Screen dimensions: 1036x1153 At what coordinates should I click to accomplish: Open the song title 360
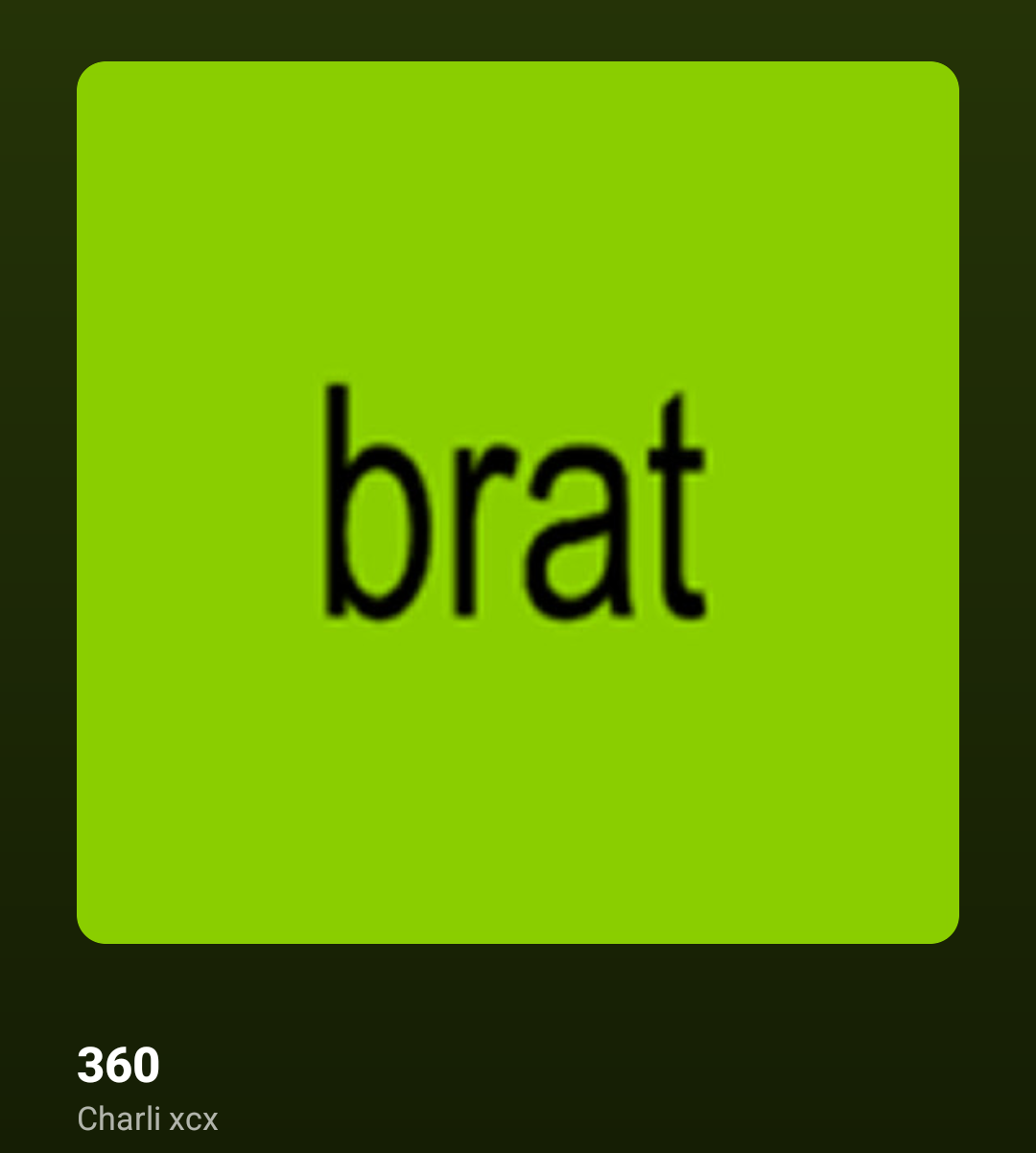pos(118,1066)
